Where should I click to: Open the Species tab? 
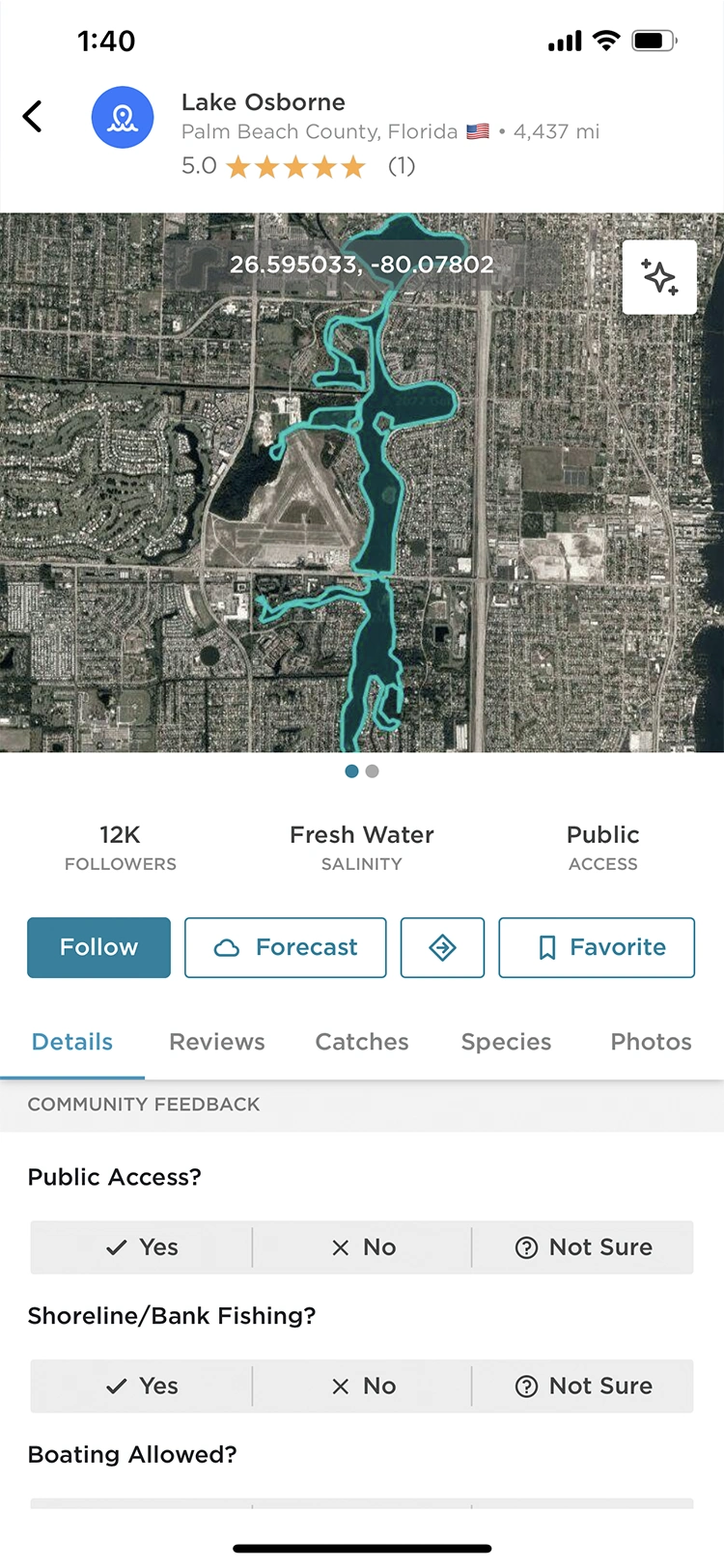(506, 1042)
